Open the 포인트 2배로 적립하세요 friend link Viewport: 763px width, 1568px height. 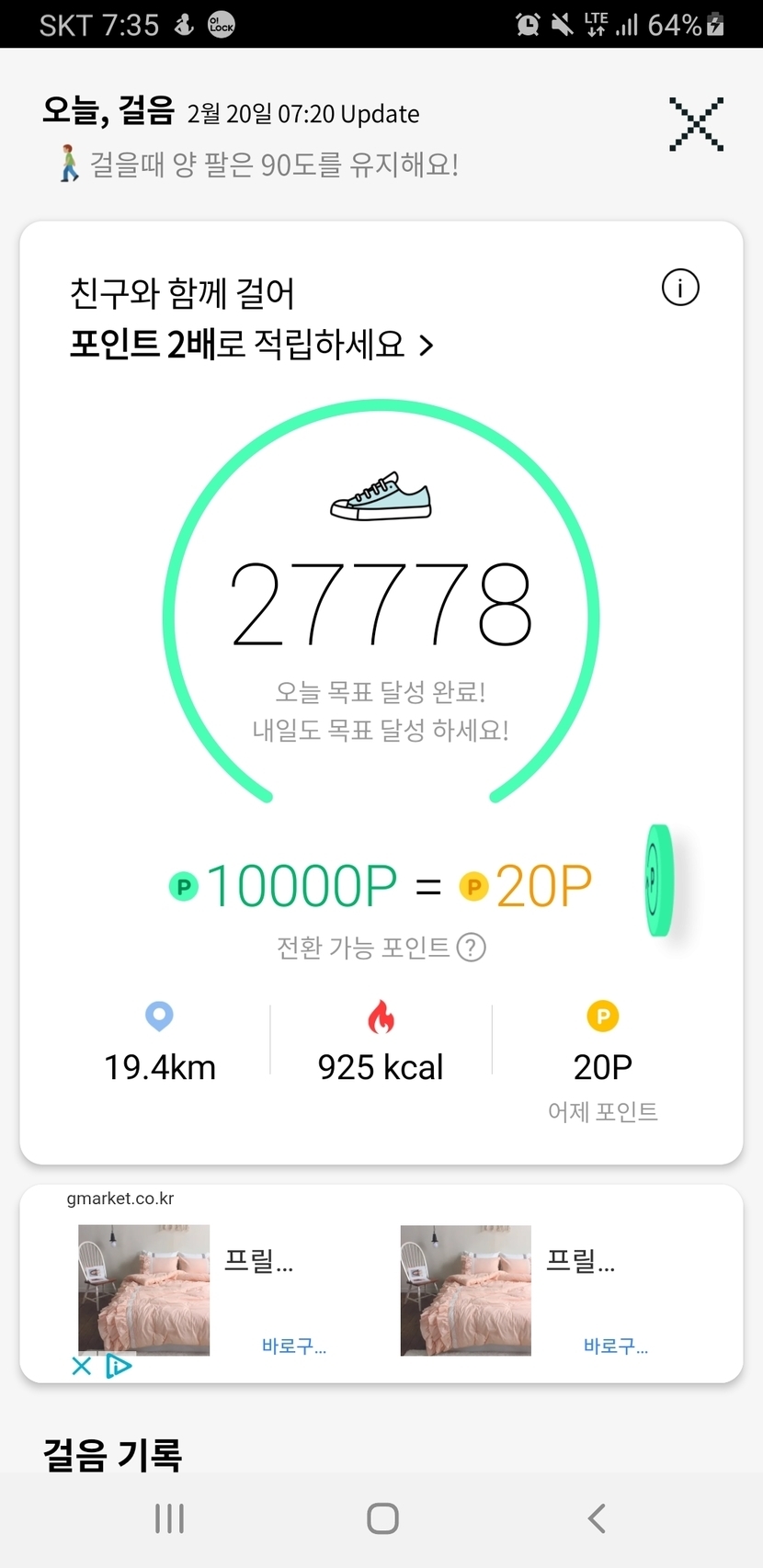[250, 345]
